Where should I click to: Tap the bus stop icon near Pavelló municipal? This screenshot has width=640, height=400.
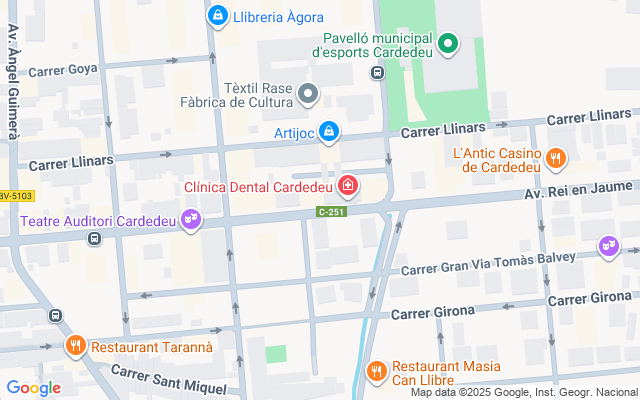(x=377, y=72)
